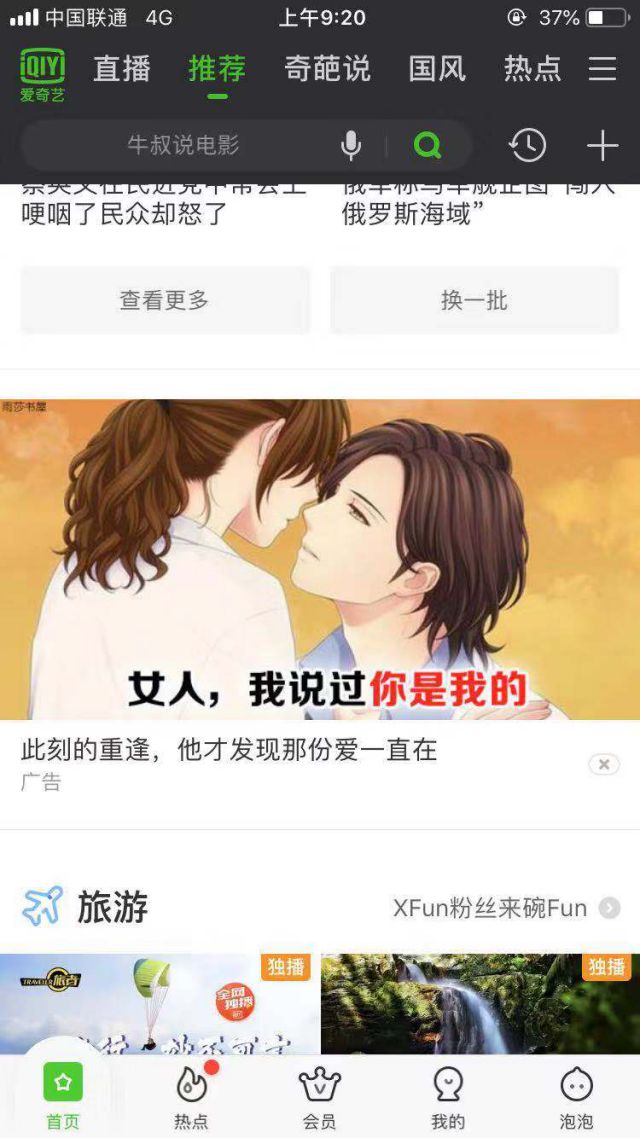The image size is (640, 1138).
Task: Open the 此刻的重逢 ad banner
Action: (320, 560)
